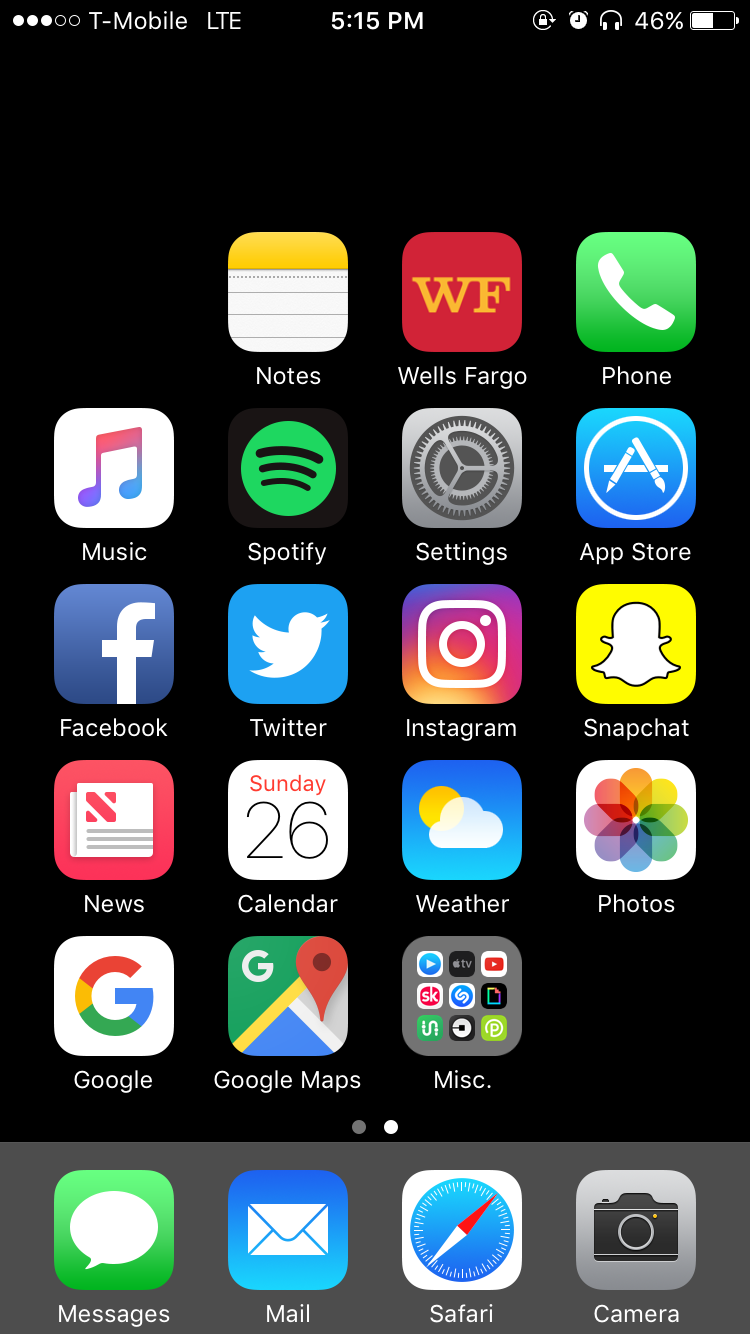Open Messages from the dock
This screenshot has height=1334, width=750.
click(x=114, y=1230)
